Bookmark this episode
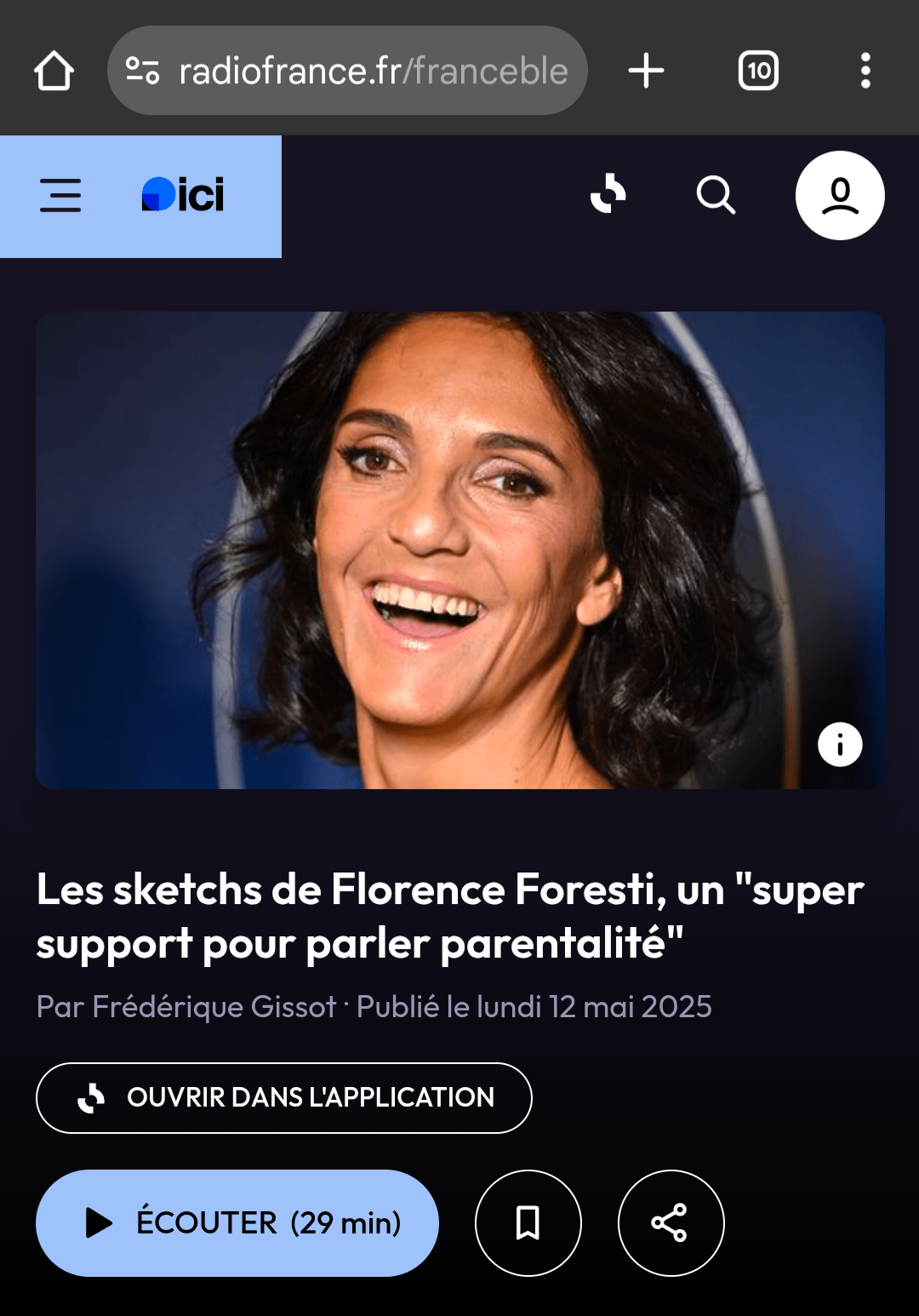The height and width of the screenshot is (1316, 919). 528,1223
